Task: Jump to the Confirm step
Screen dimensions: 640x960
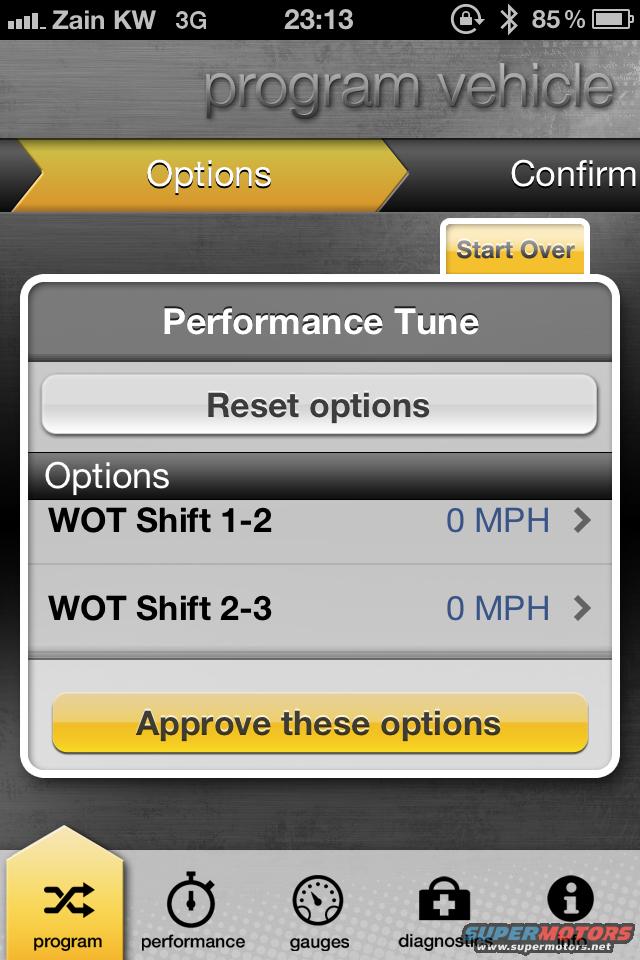Action: point(572,175)
